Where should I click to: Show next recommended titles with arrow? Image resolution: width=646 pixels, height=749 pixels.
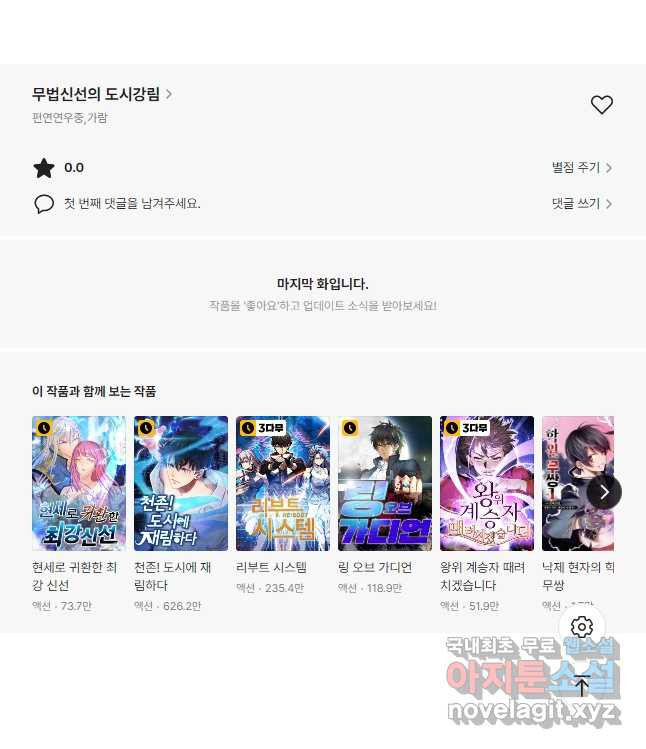point(604,491)
